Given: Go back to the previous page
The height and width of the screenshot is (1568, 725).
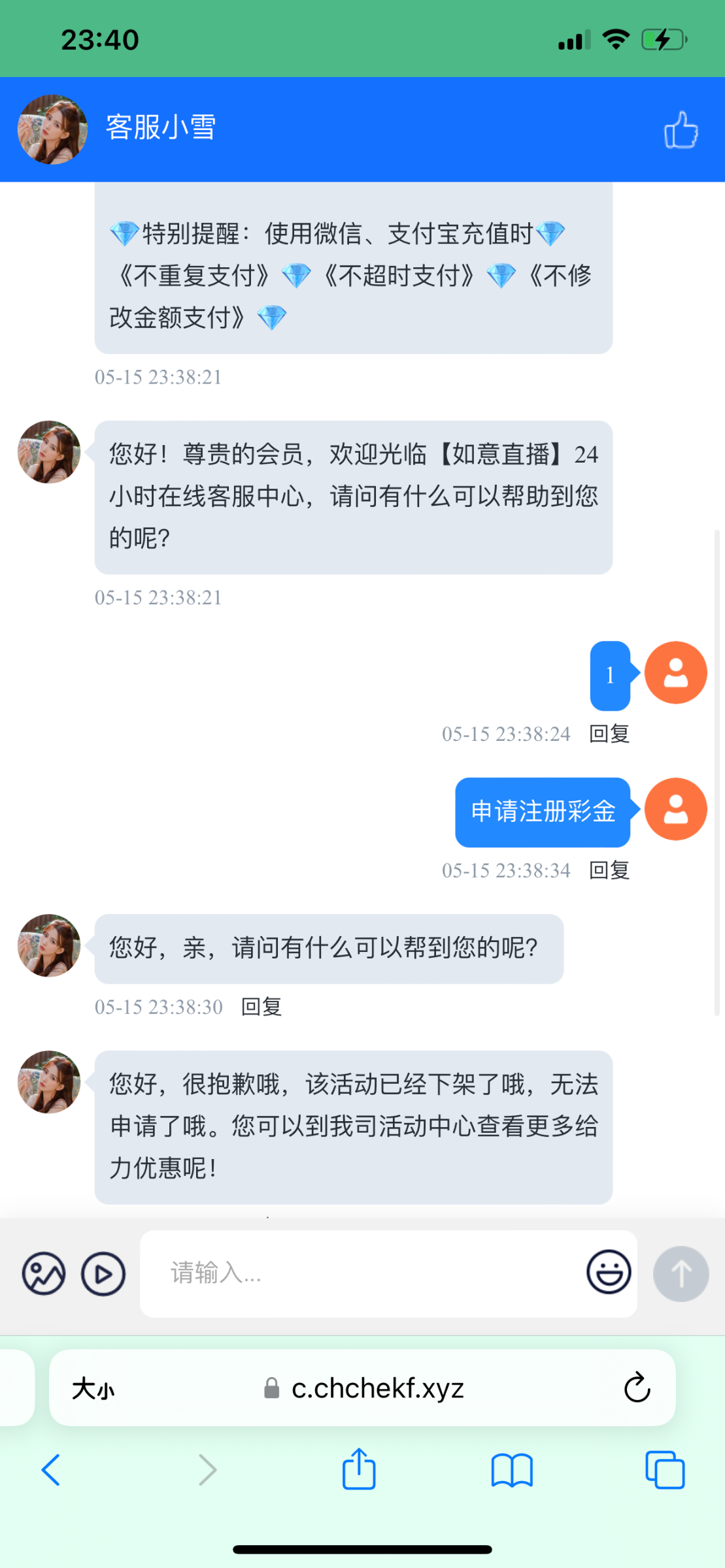Looking at the screenshot, I should (x=51, y=1470).
